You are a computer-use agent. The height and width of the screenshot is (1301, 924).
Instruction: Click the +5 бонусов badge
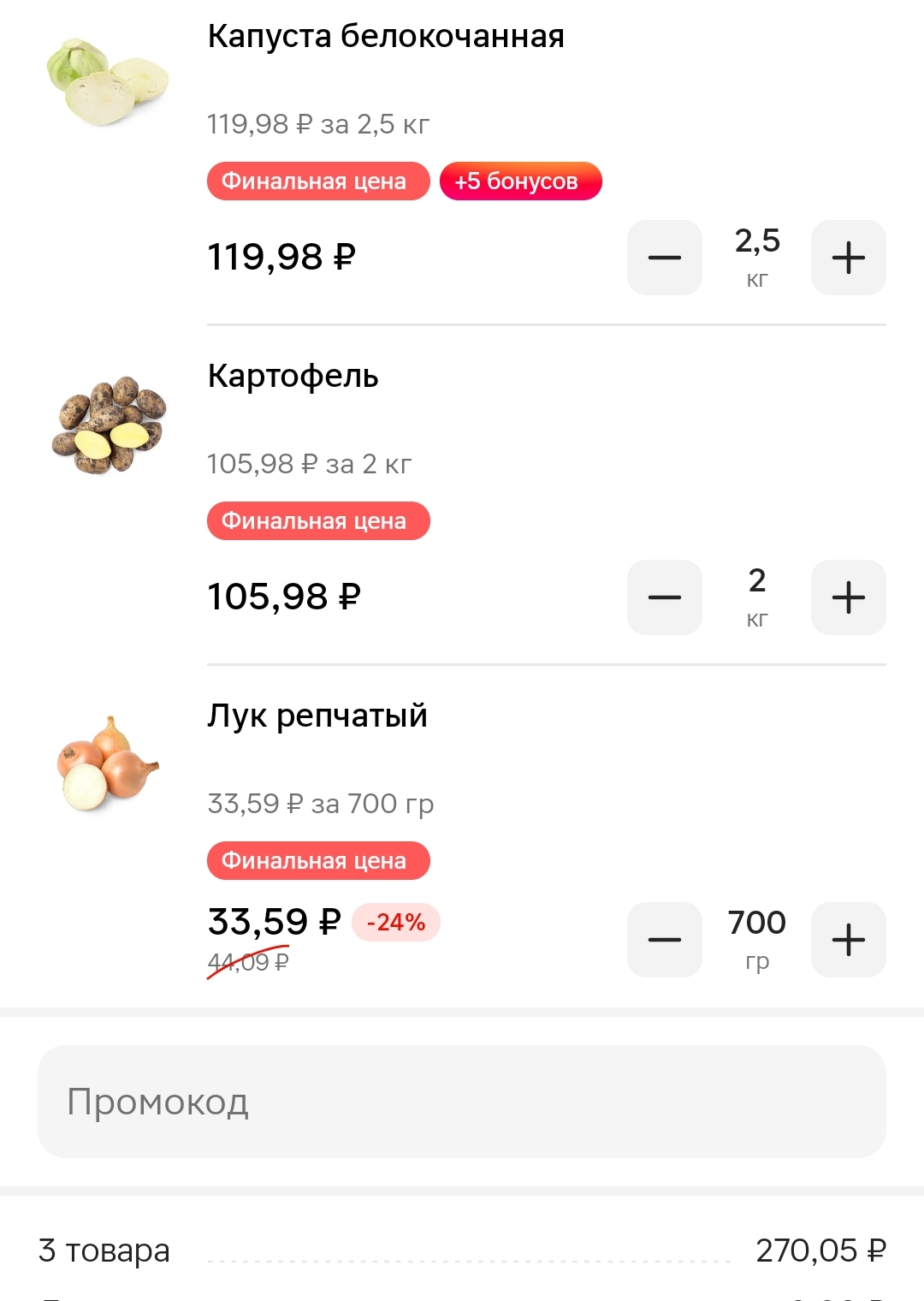tap(520, 181)
